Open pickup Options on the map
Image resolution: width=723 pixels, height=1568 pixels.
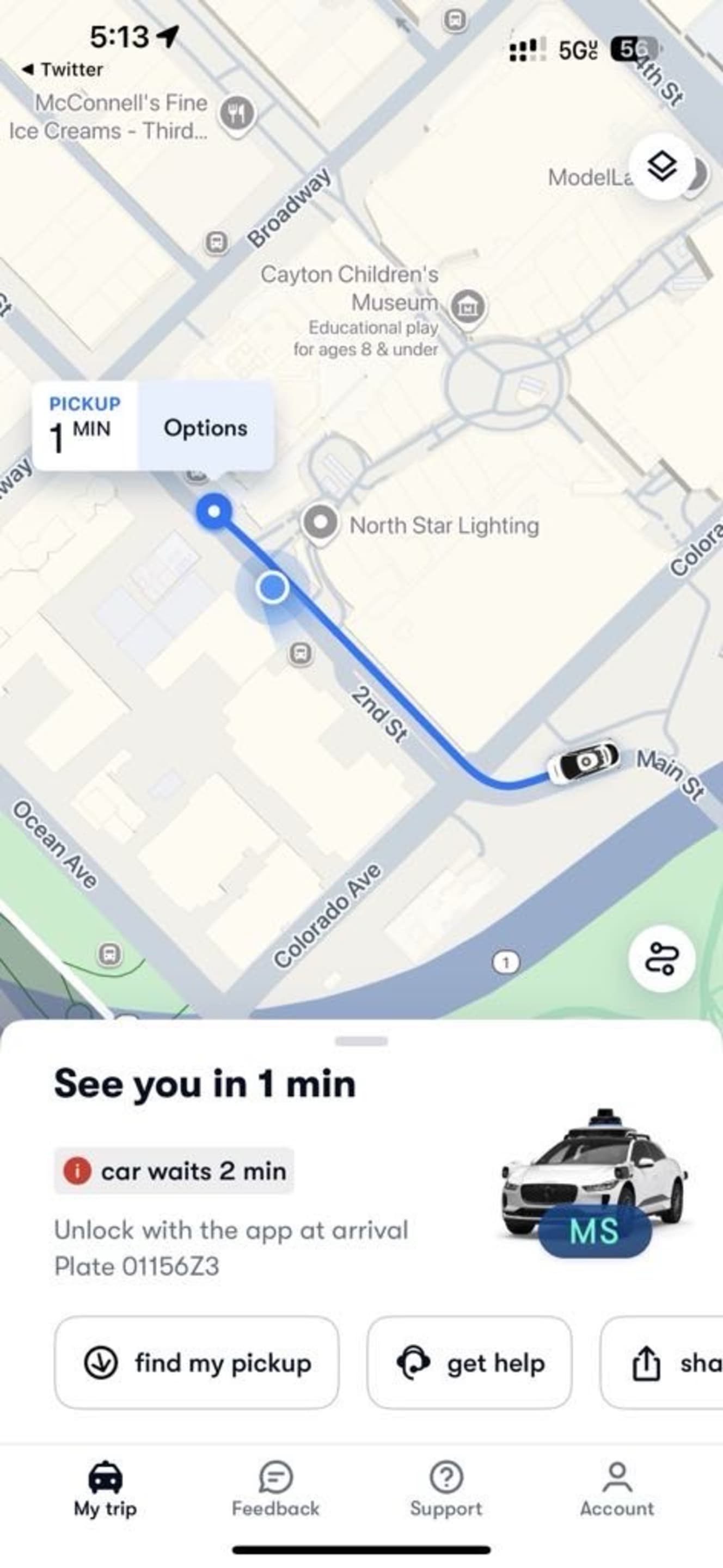coord(205,428)
